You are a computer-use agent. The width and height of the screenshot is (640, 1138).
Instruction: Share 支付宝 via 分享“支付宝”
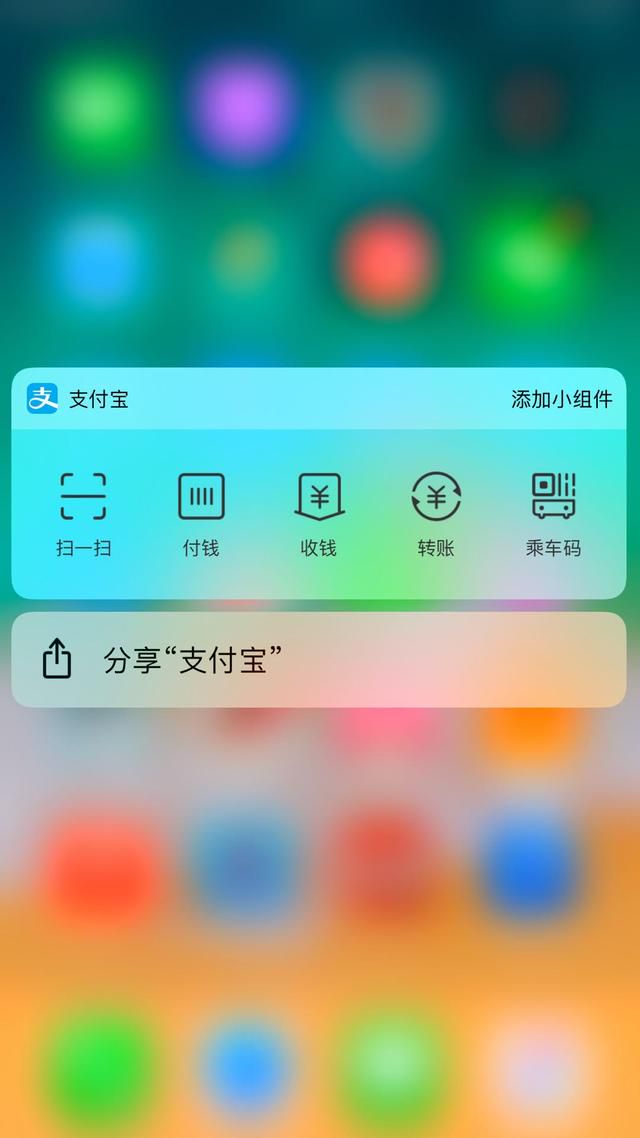point(319,660)
